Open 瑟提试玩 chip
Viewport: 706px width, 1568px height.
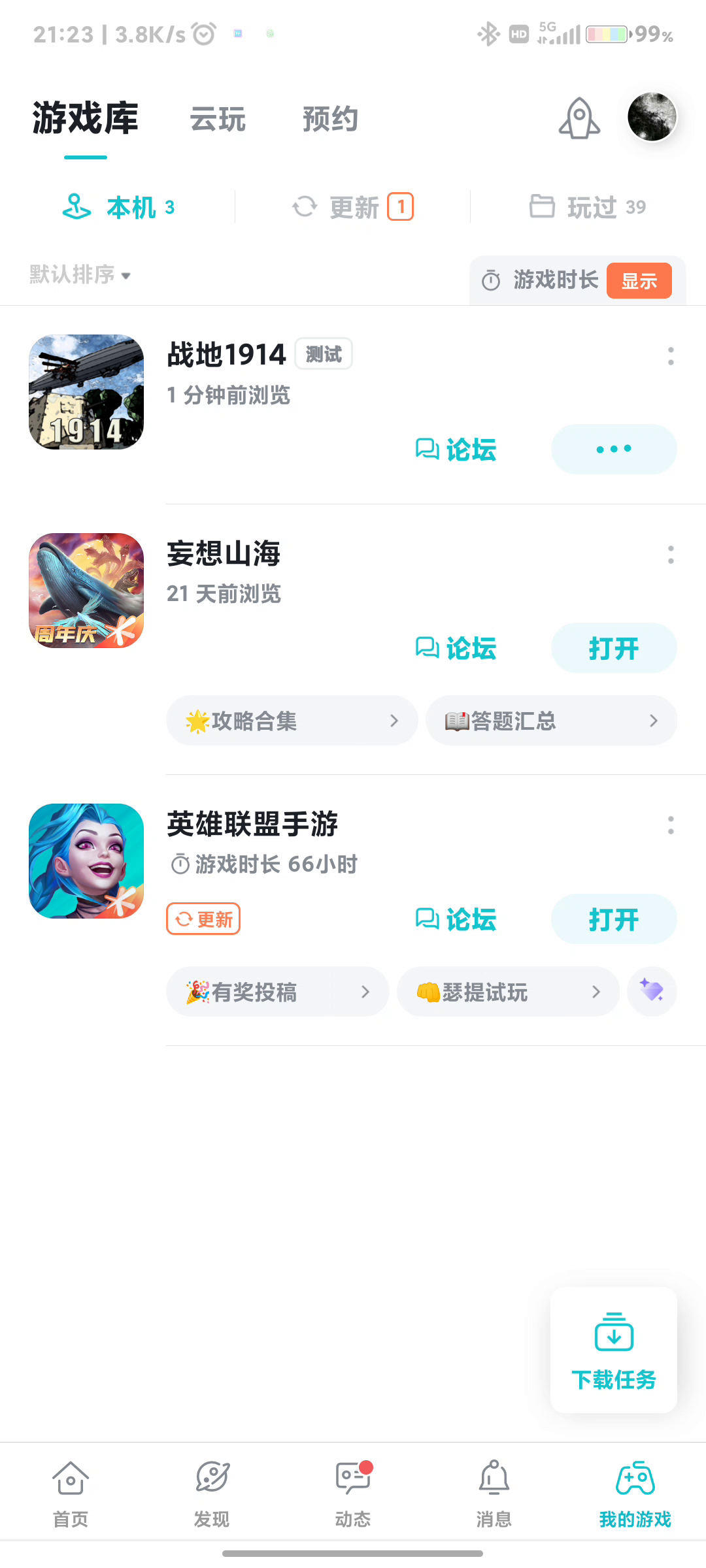[x=508, y=992]
